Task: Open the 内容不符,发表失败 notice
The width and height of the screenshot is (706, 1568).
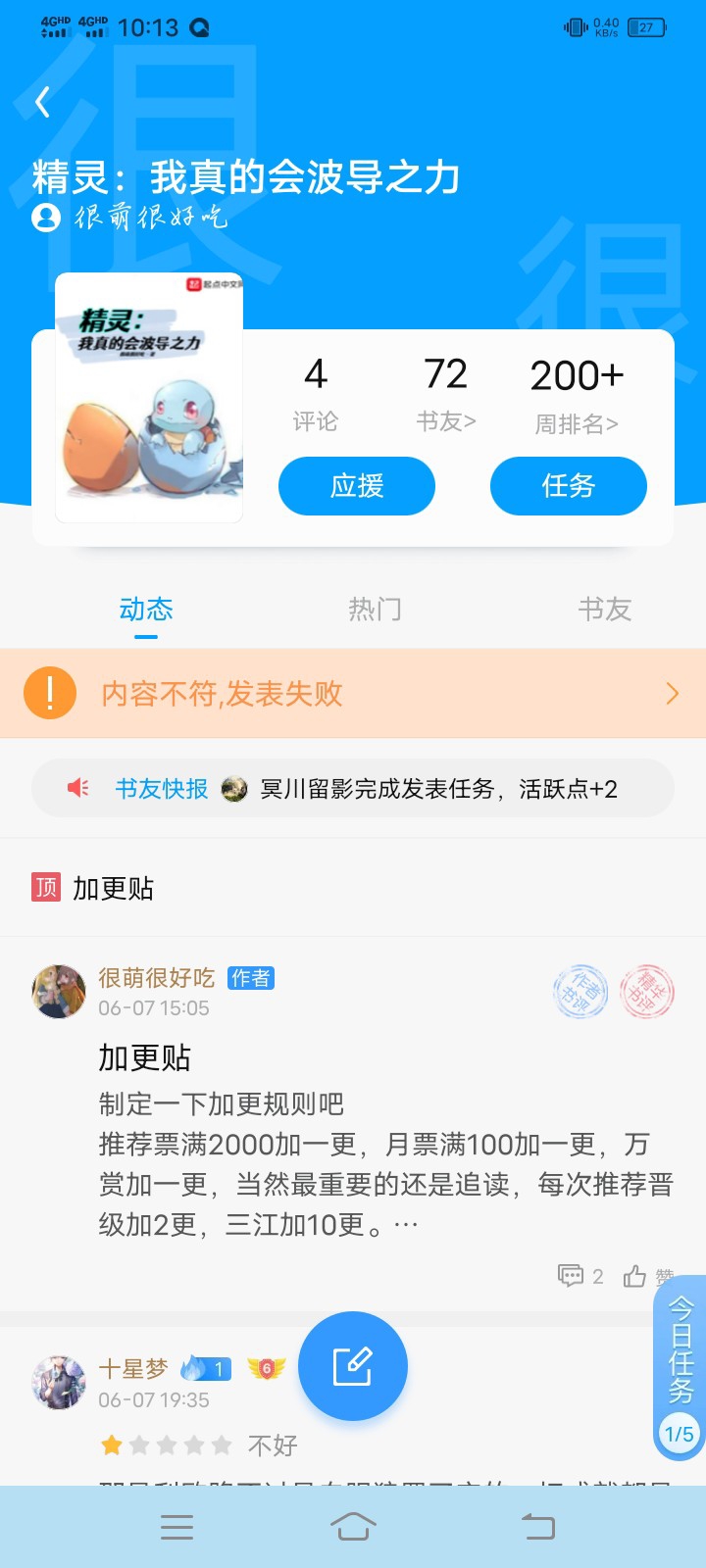Action: (353, 694)
